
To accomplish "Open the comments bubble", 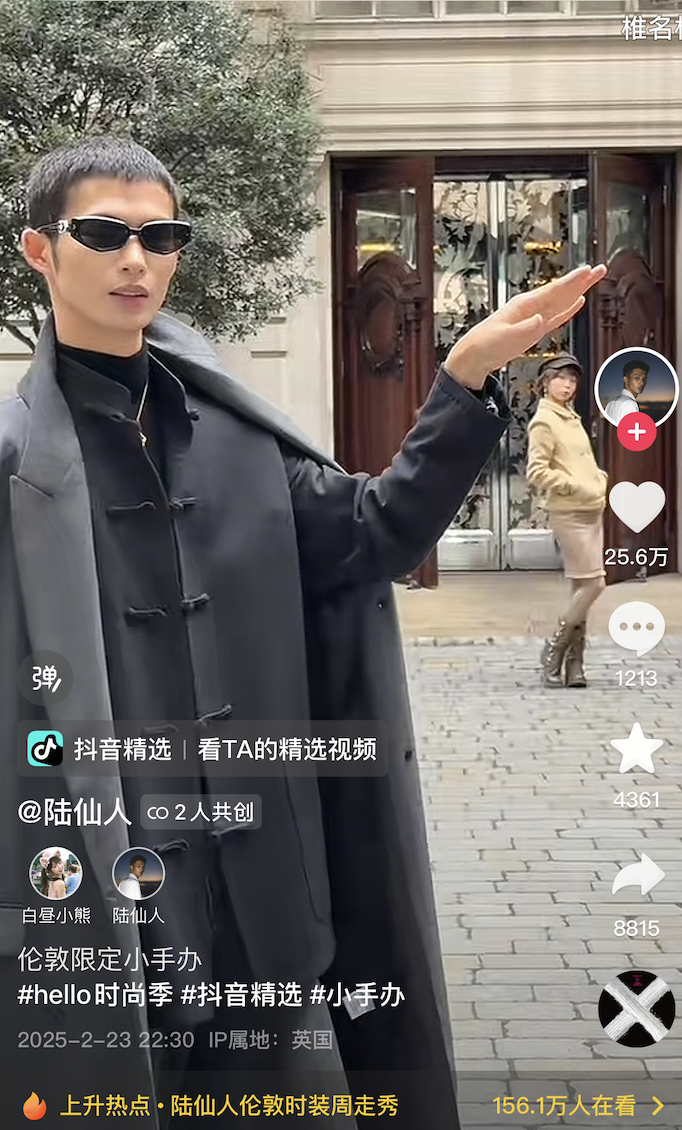I will coord(637,629).
